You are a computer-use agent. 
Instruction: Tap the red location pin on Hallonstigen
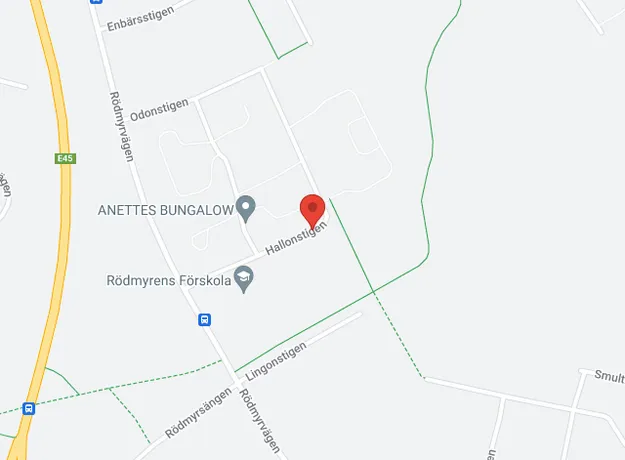click(313, 211)
